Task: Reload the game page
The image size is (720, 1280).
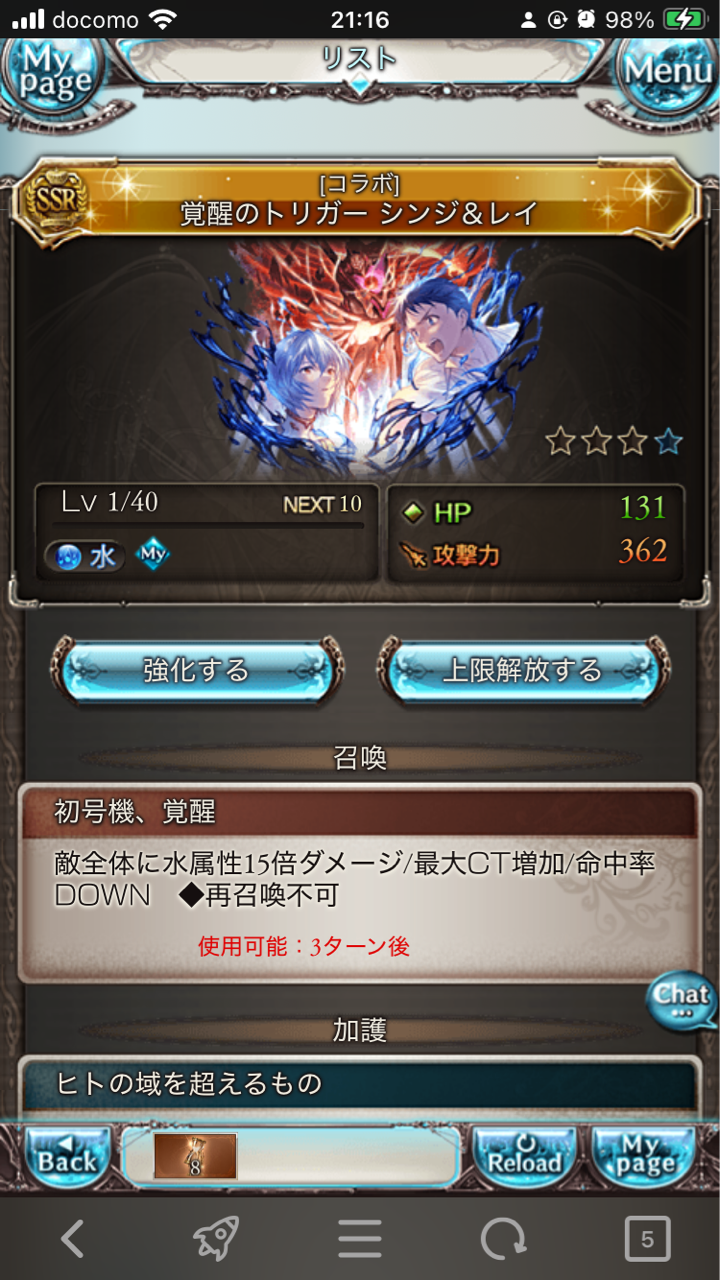Action: [524, 1156]
